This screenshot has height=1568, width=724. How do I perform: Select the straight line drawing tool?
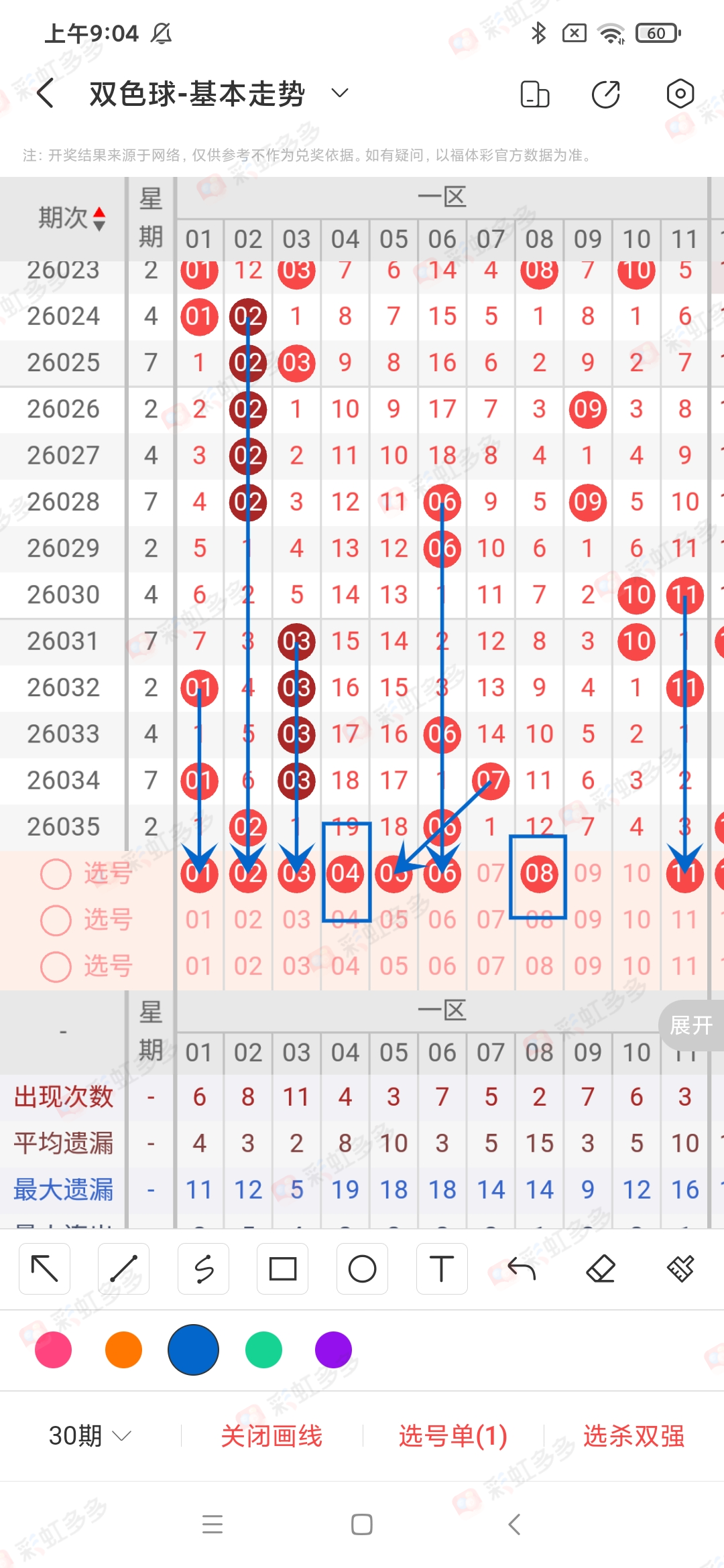tap(123, 1268)
